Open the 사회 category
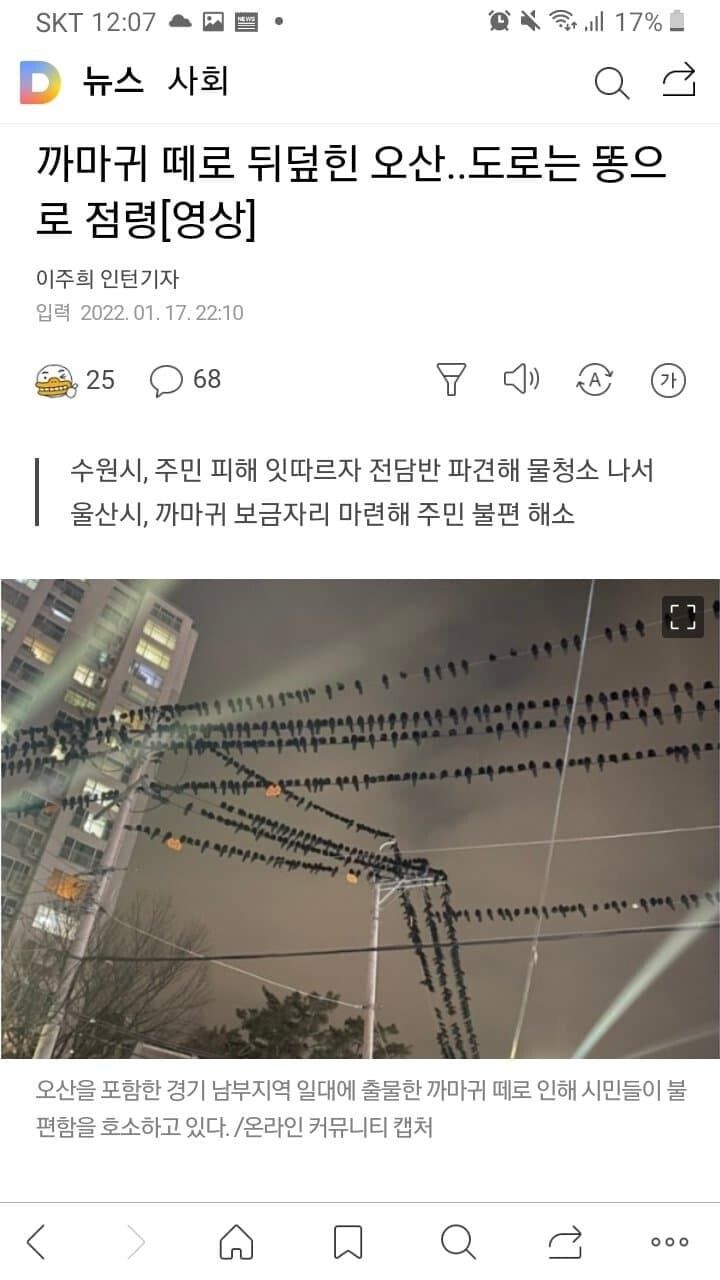720x1280 pixels. (198, 82)
